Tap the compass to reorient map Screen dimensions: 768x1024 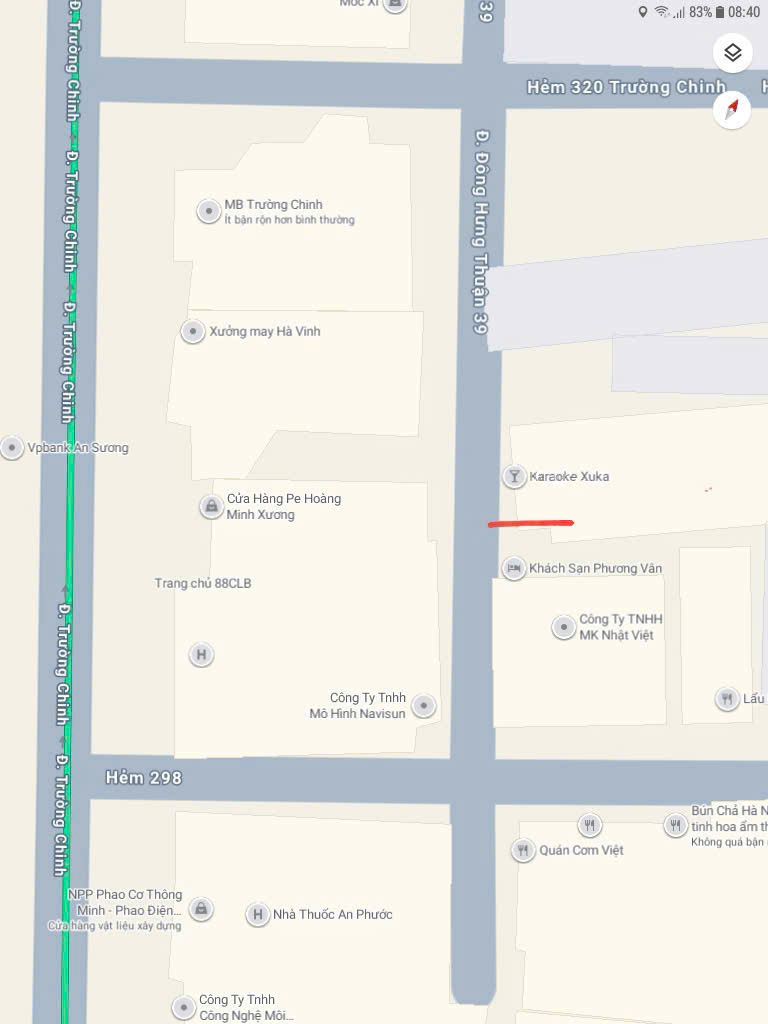pos(732,109)
